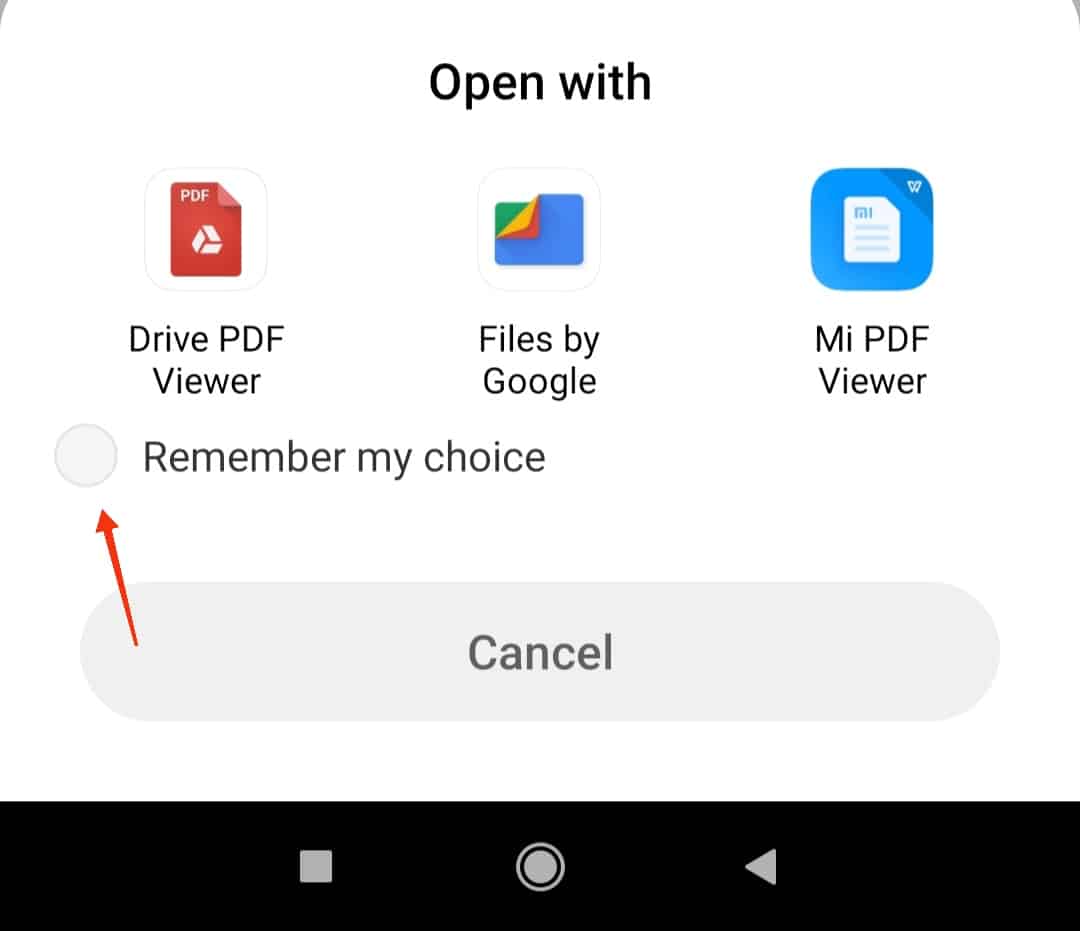This screenshot has height=931, width=1080.
Task: Show recent apps
Action: point(316,866)
